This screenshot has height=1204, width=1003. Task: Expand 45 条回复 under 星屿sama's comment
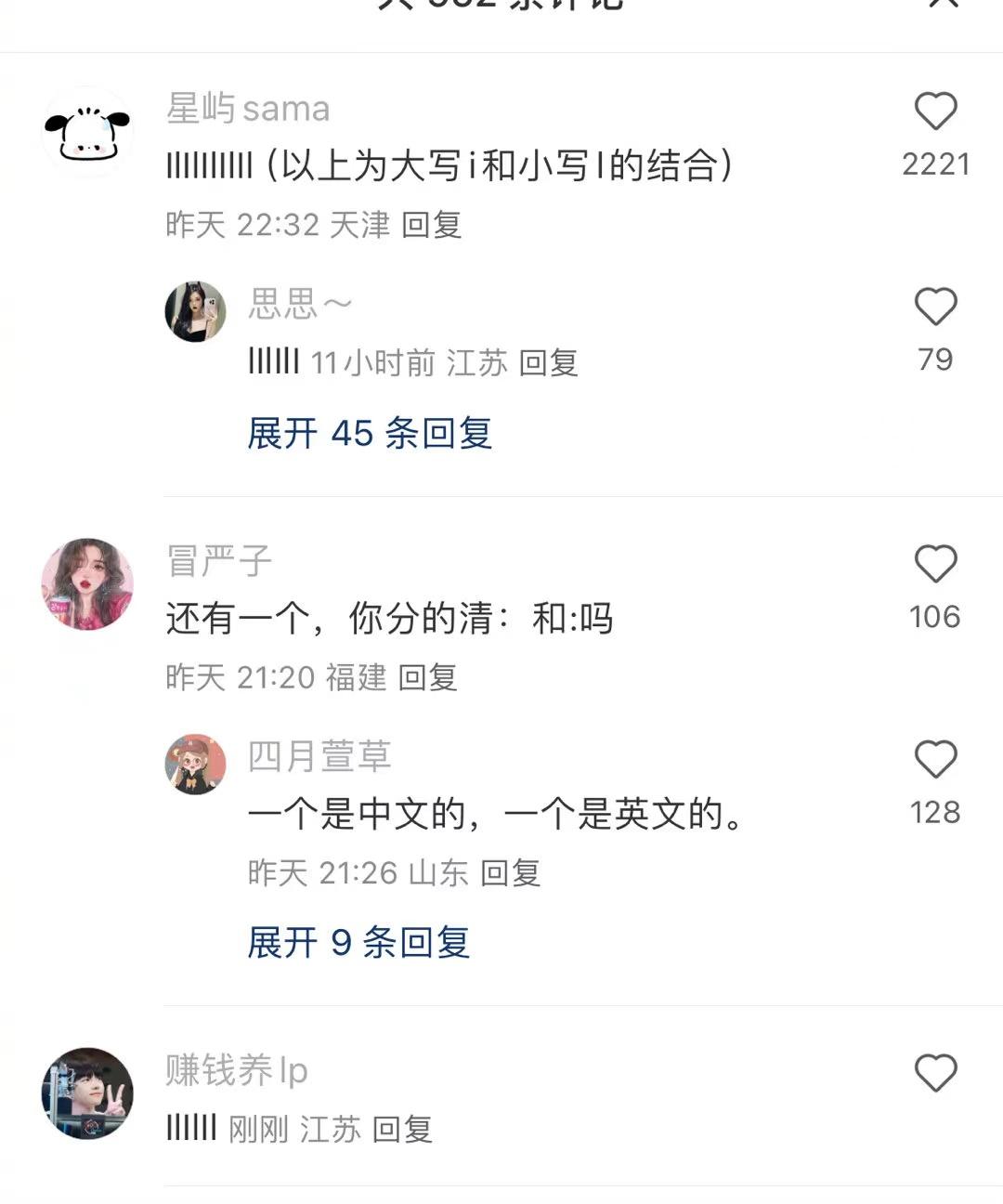tap(370, 434)
